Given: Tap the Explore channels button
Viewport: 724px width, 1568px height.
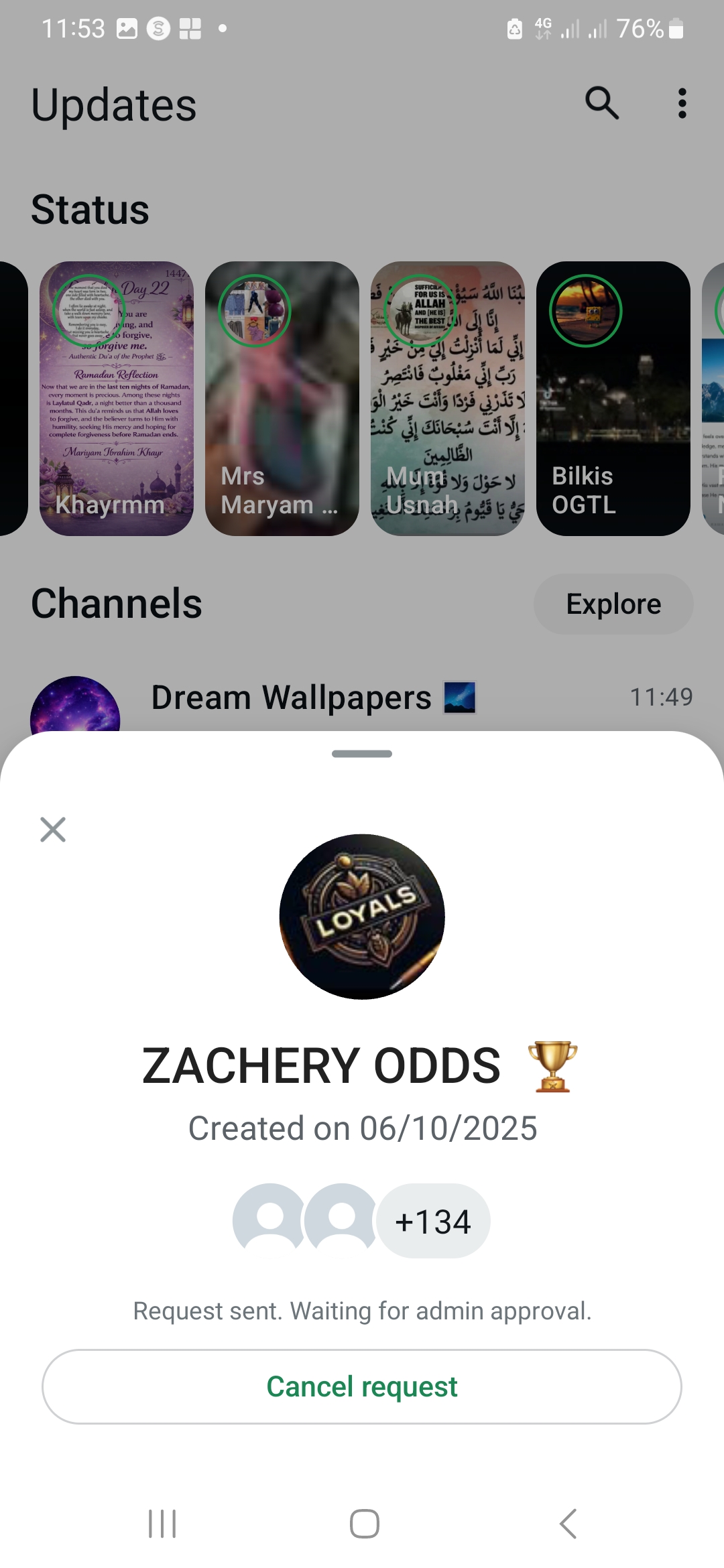Looking at the screenshot, I should 613,604.
